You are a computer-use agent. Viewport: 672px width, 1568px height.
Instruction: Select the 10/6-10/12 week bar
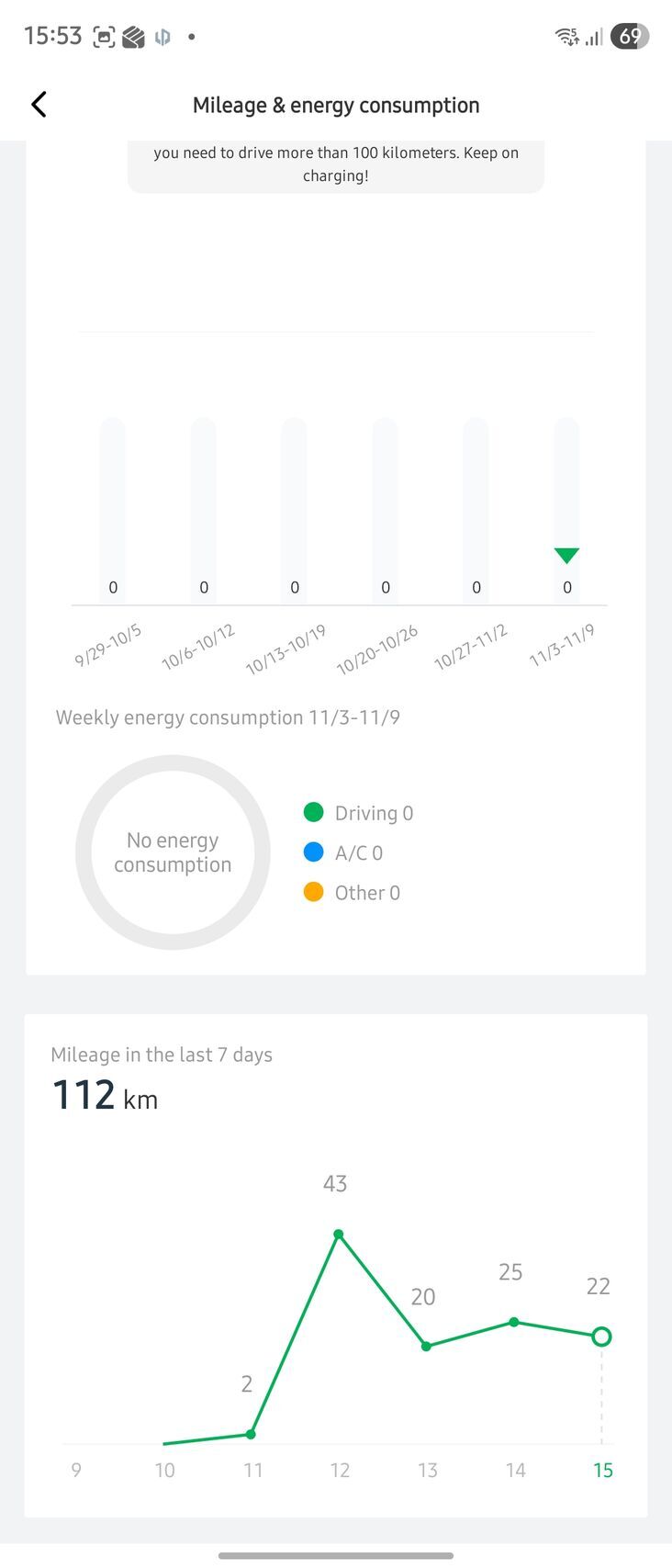204,510
